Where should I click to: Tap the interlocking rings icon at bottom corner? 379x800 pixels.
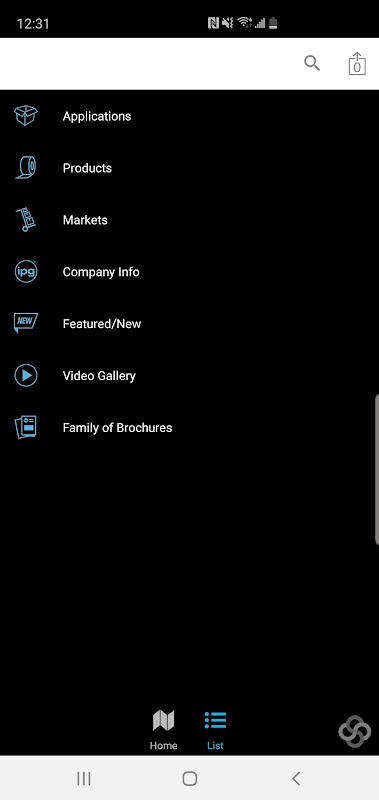(355, 732)
